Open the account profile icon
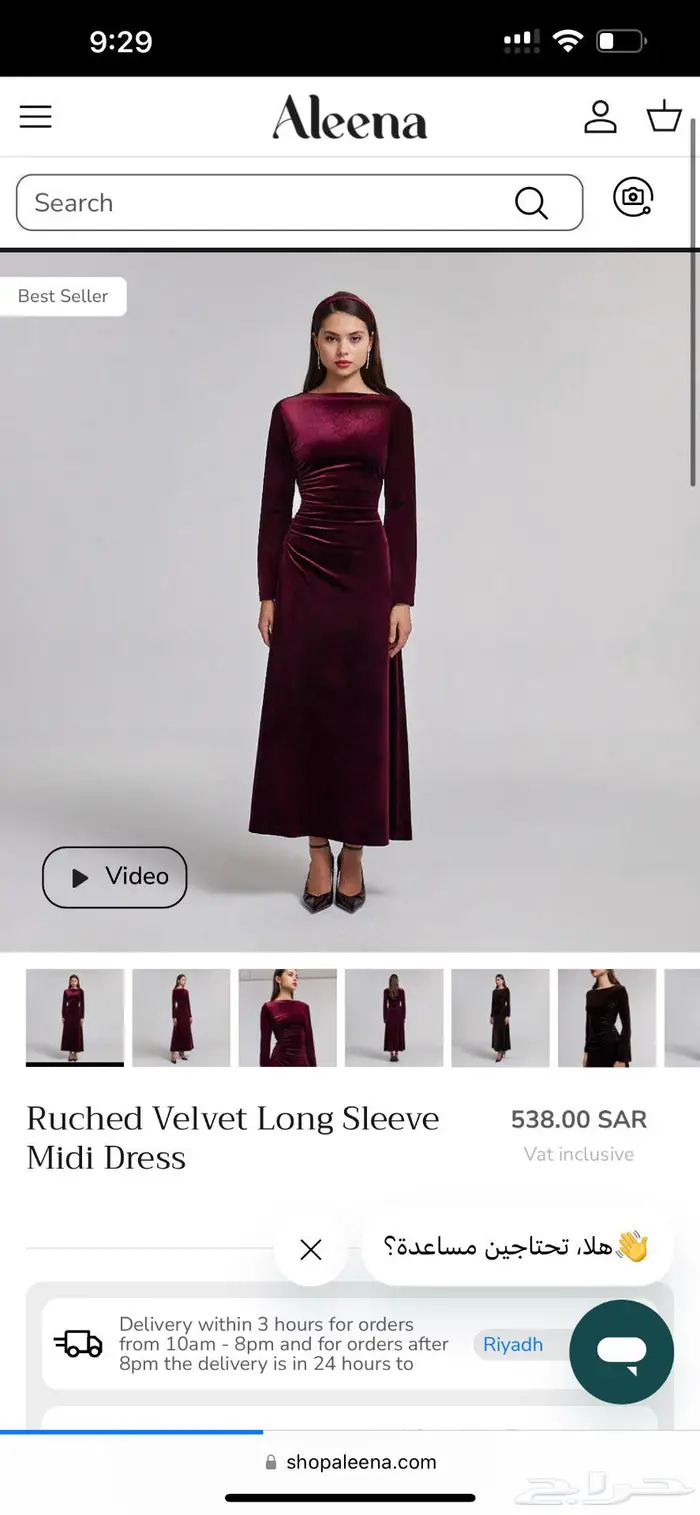The image size is (700, 1515). (600, 116)
